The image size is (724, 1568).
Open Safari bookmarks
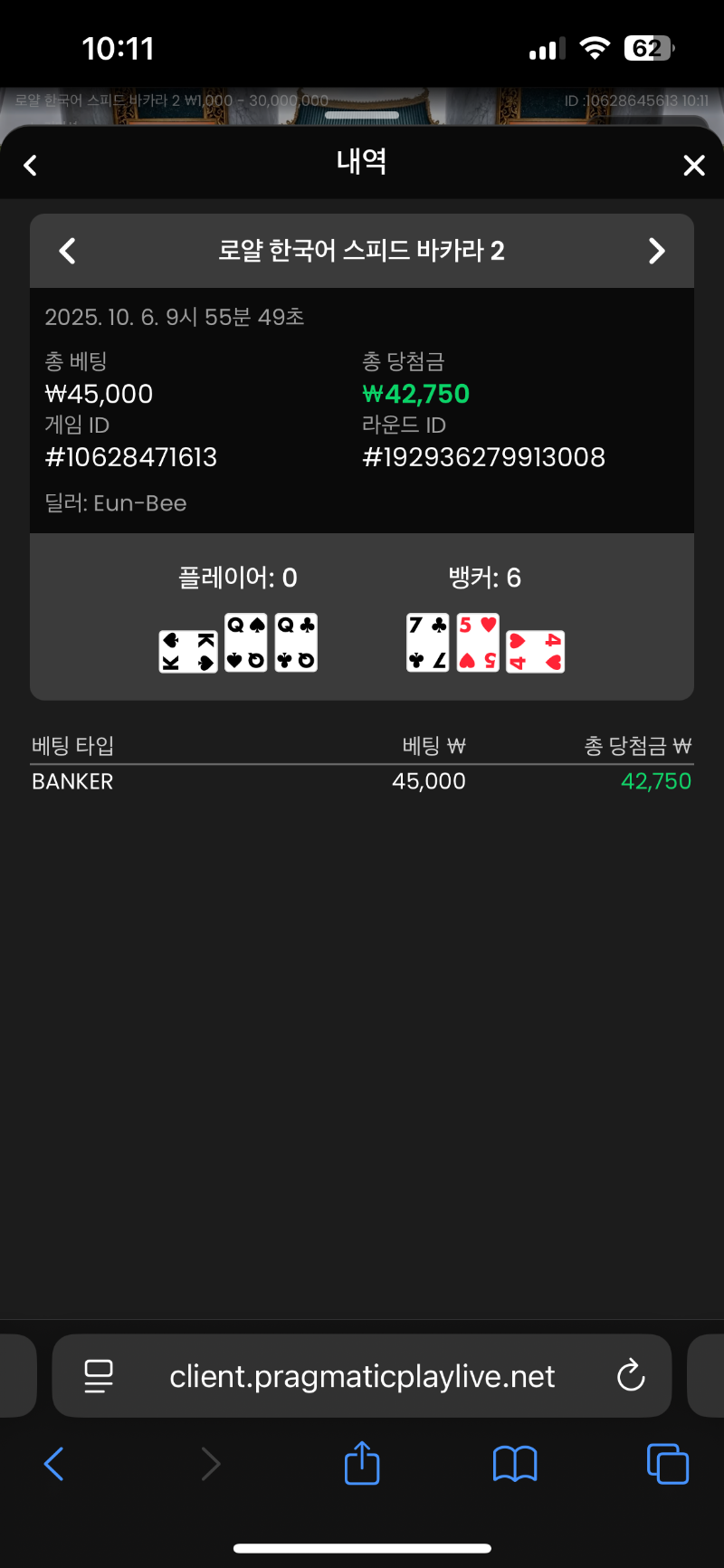pos(515,1463)
